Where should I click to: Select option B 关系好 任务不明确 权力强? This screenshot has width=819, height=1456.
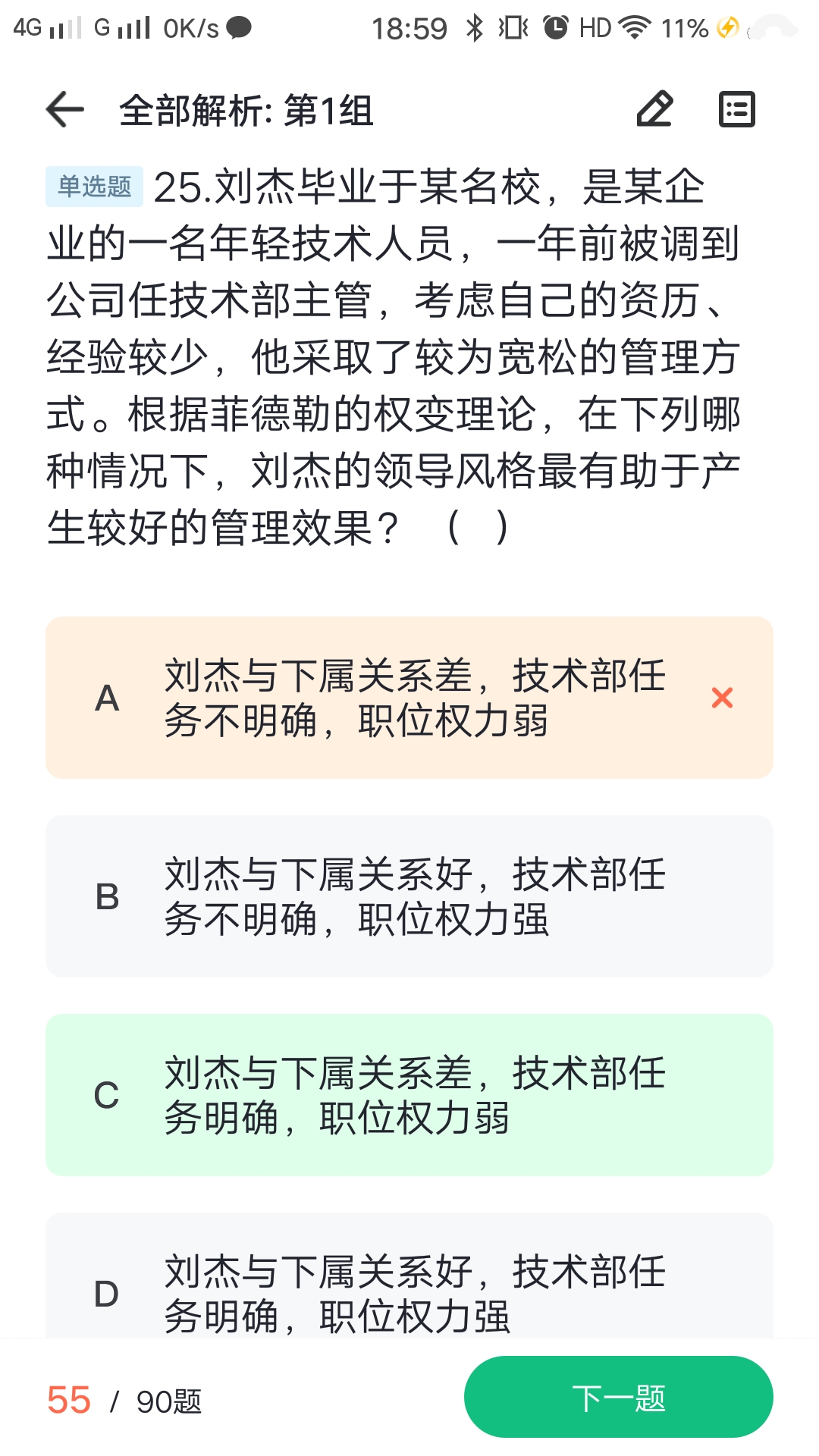tap(409, 896)
